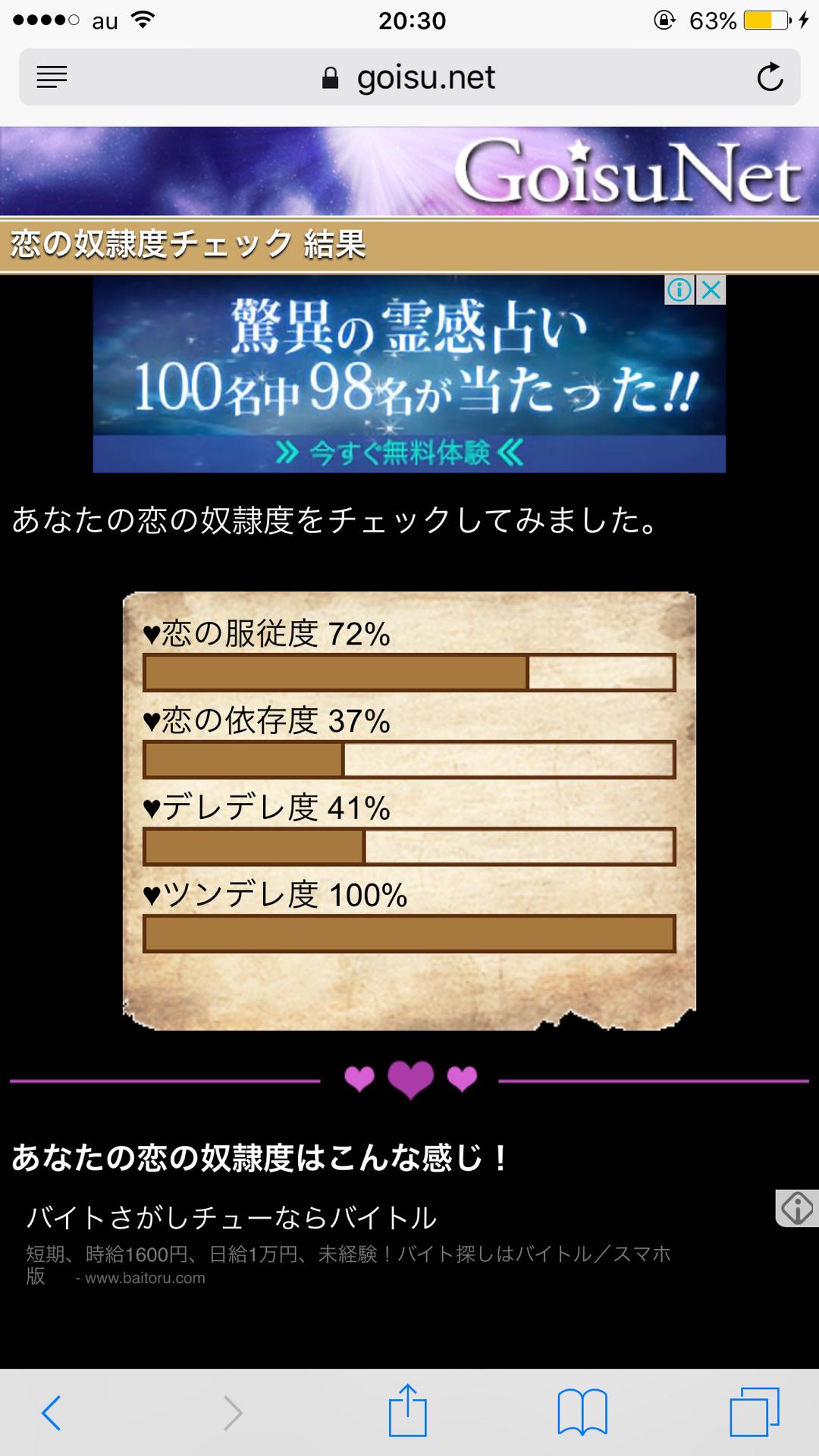Open the バイトル job search ad link
The width and height of the screenshot is (819, 1456).
point(231,1218)
